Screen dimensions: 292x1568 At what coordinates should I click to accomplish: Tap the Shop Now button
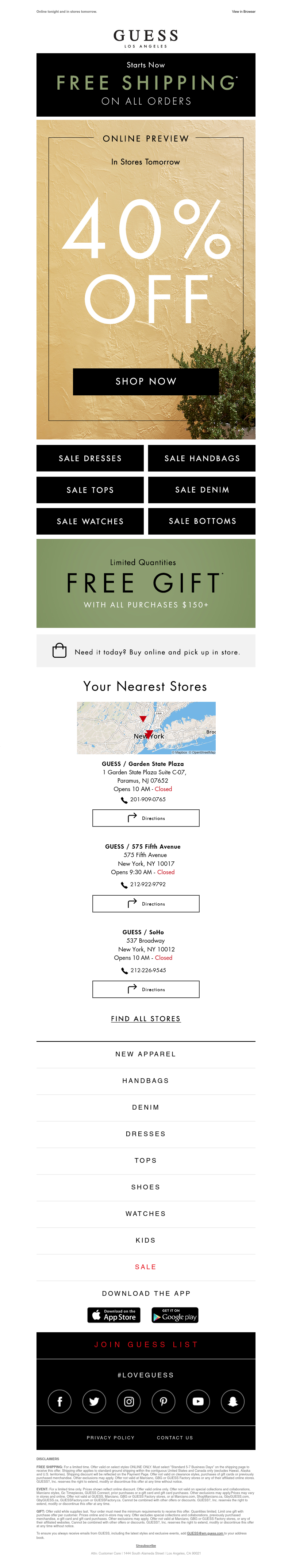(x=146, y=381)
